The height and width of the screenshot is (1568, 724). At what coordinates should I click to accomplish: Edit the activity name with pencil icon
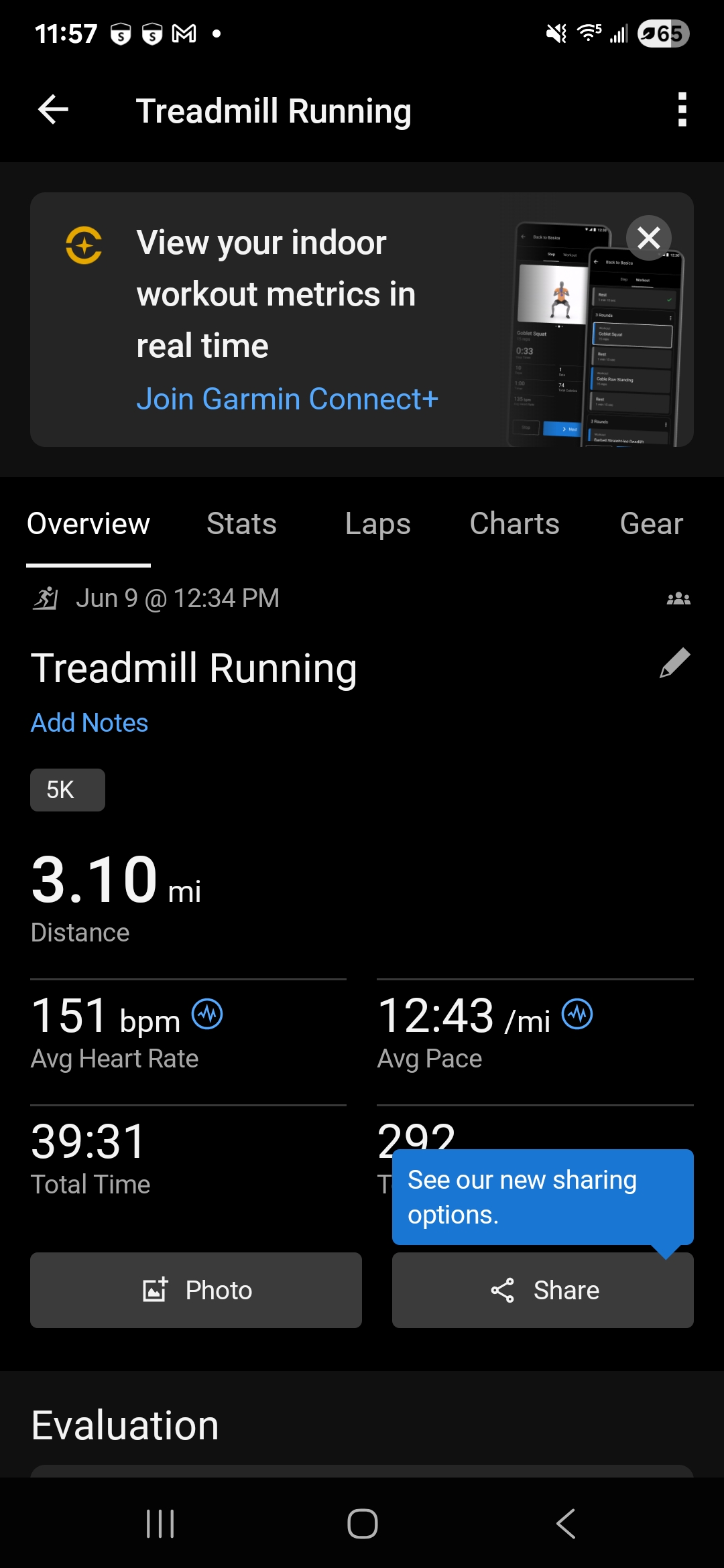[x=675, y=663]
